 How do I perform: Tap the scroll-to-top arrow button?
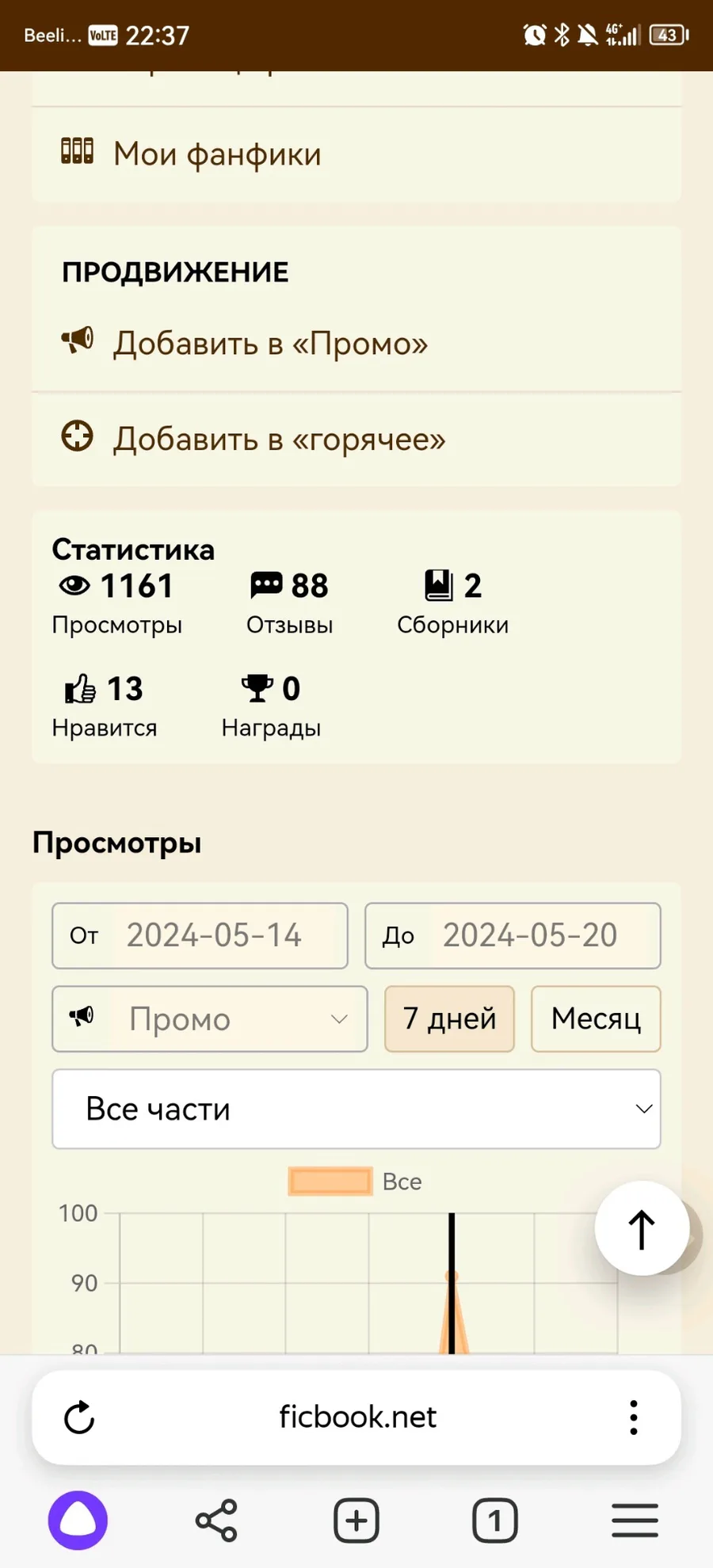point(642,1228)
